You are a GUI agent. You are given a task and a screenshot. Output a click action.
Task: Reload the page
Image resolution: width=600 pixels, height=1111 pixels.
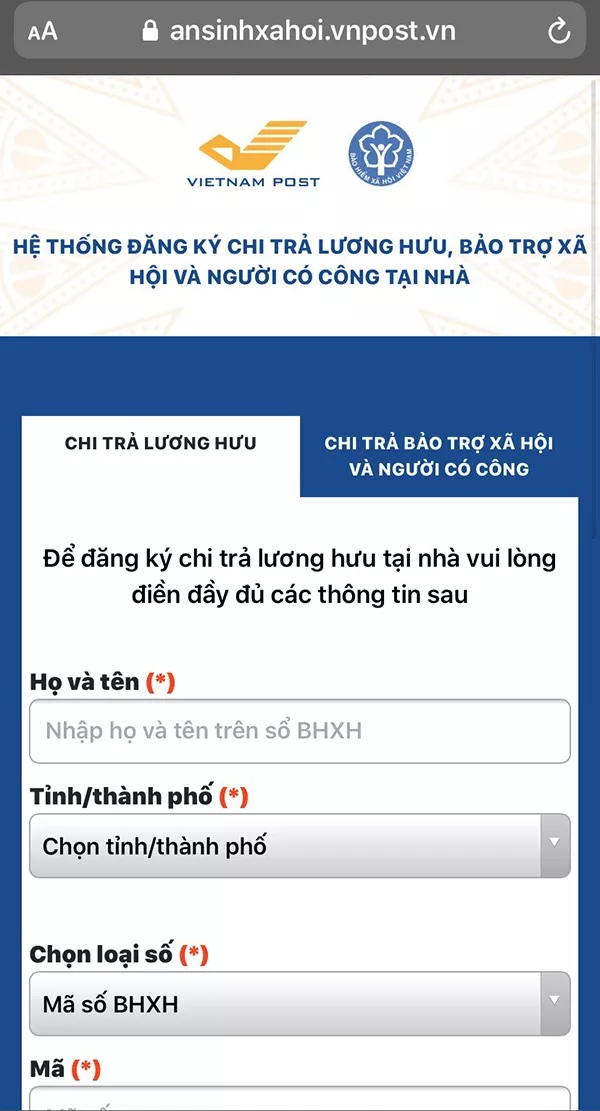point(558,32)
